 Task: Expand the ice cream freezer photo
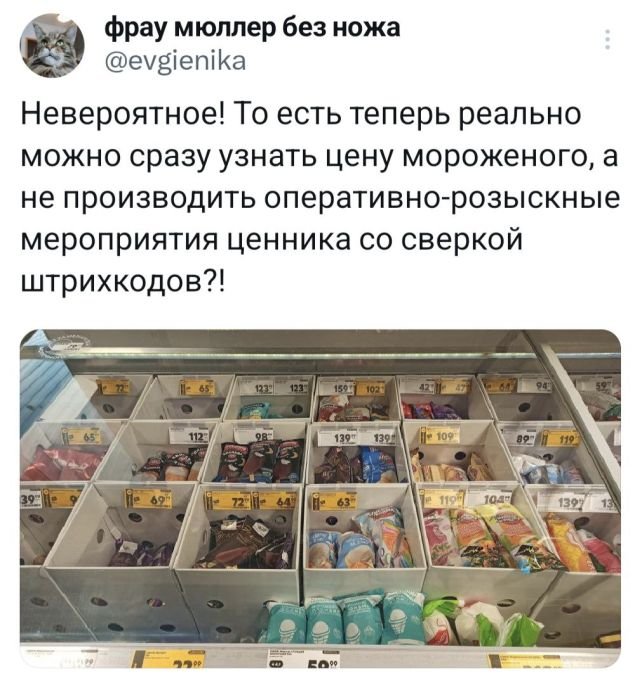coord(320,500)
